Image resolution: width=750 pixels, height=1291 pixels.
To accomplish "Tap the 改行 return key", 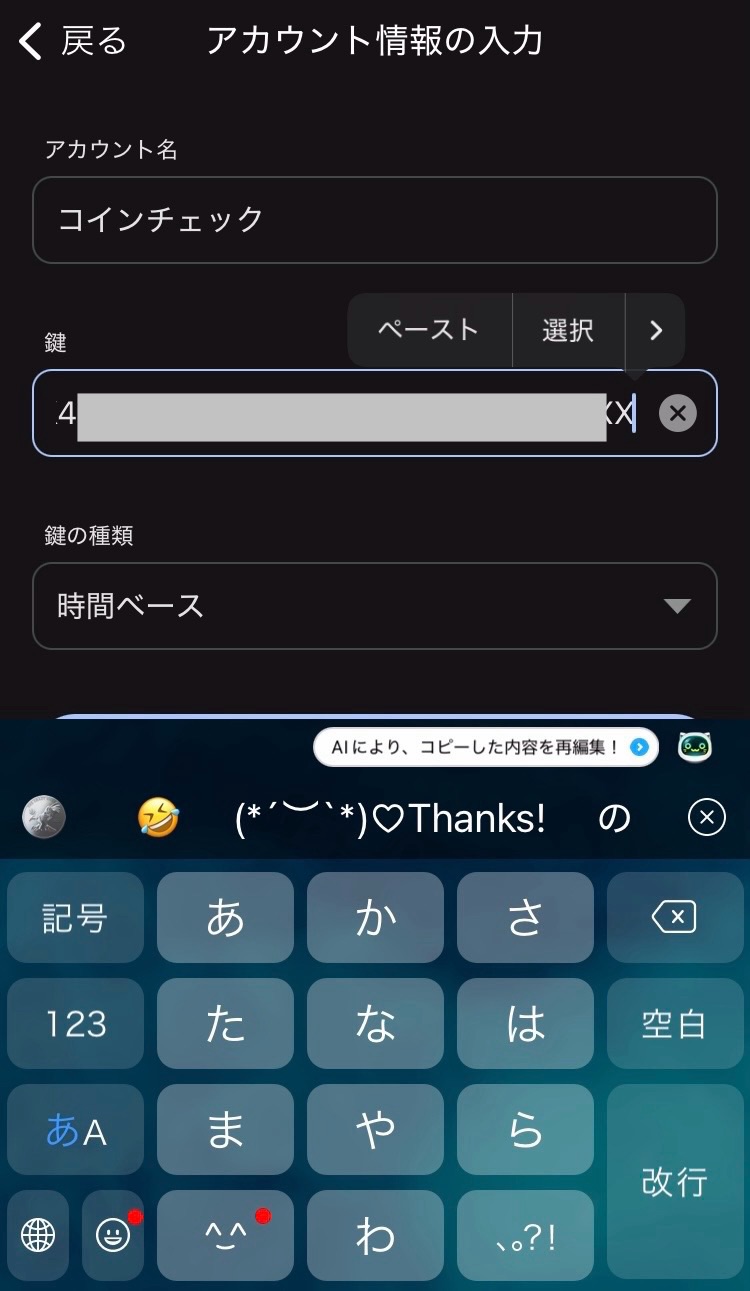I will coord(674,1182).
